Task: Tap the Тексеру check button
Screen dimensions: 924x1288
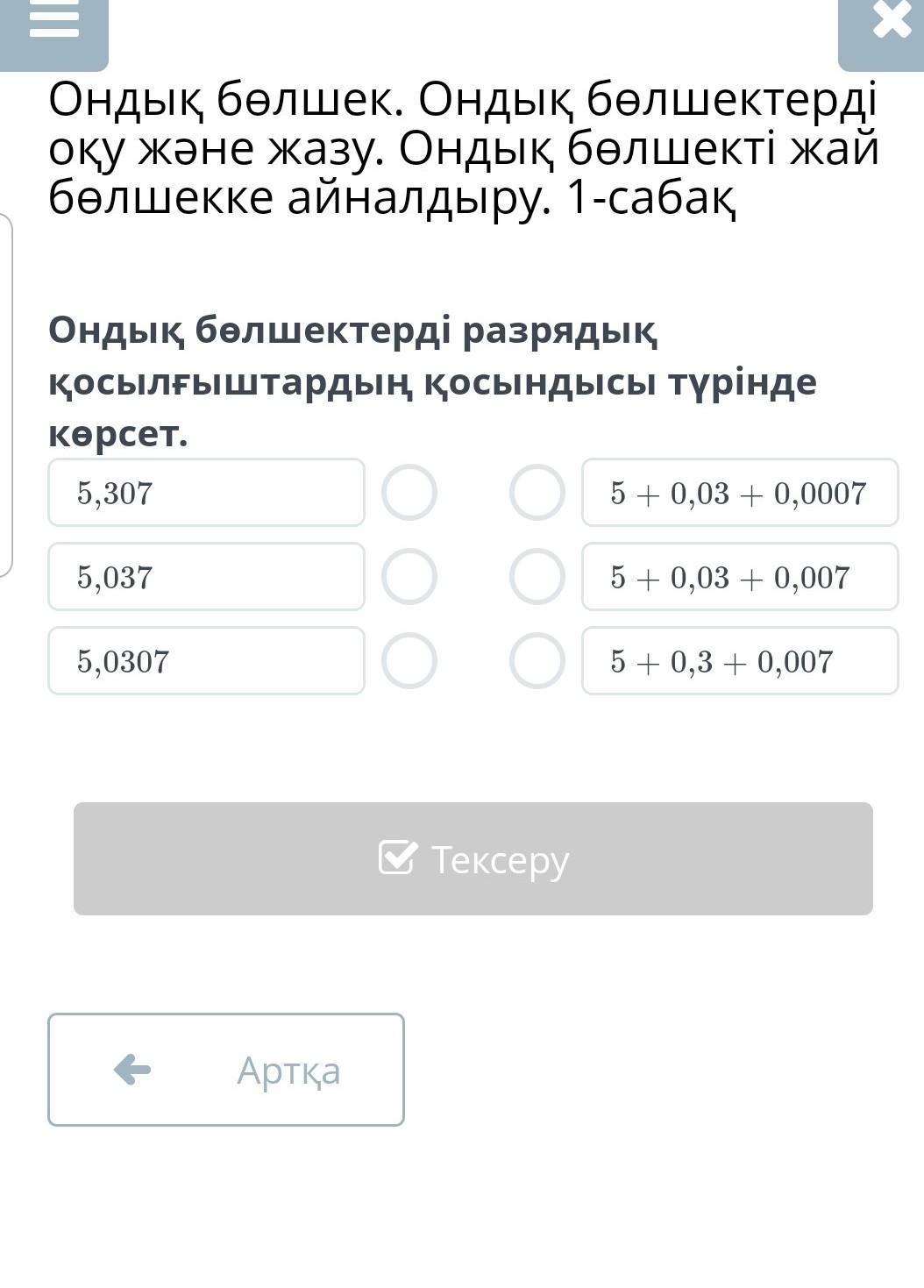Action: coord(473,859)
